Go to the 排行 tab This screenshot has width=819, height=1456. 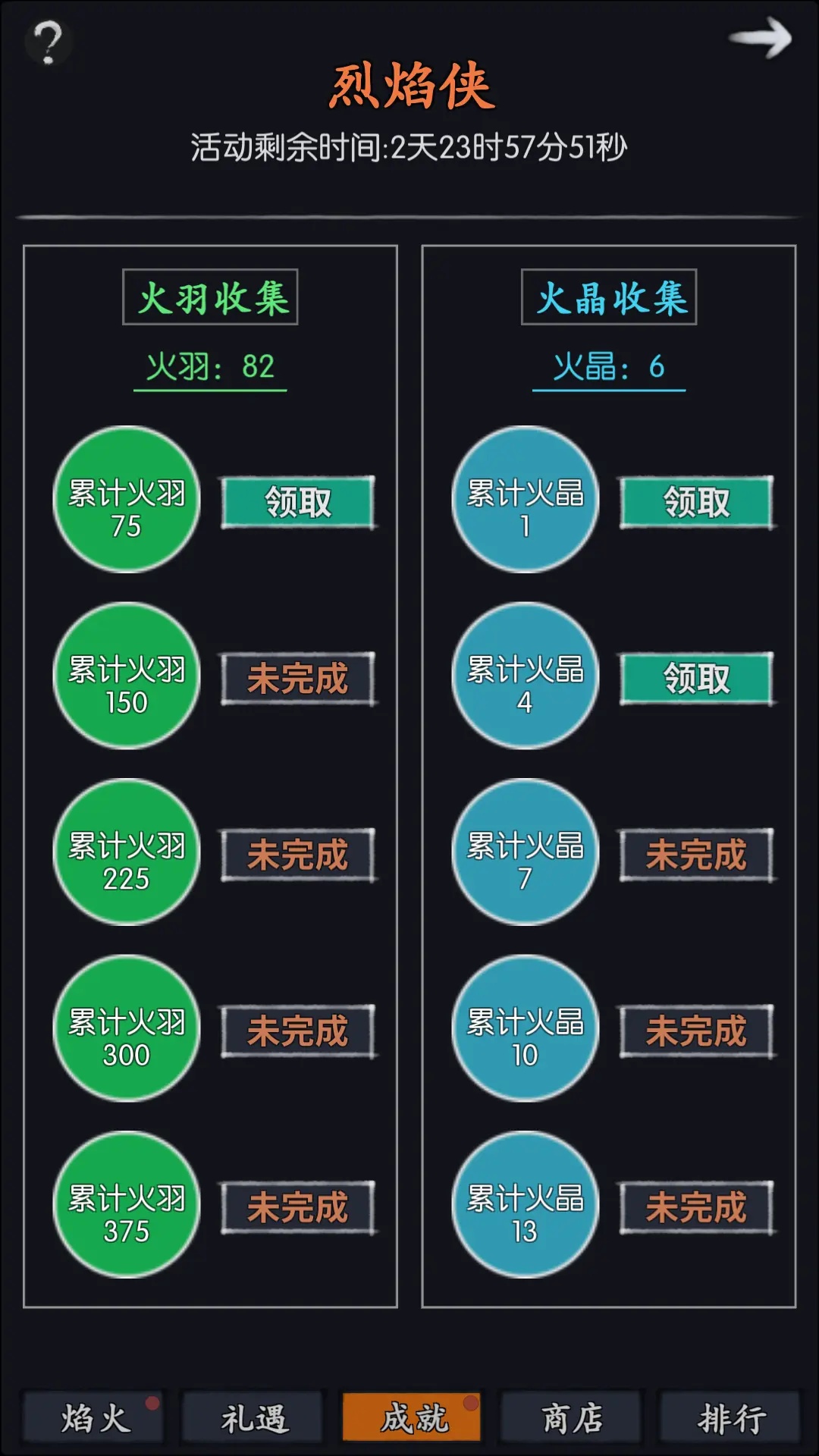point(731,1417)
